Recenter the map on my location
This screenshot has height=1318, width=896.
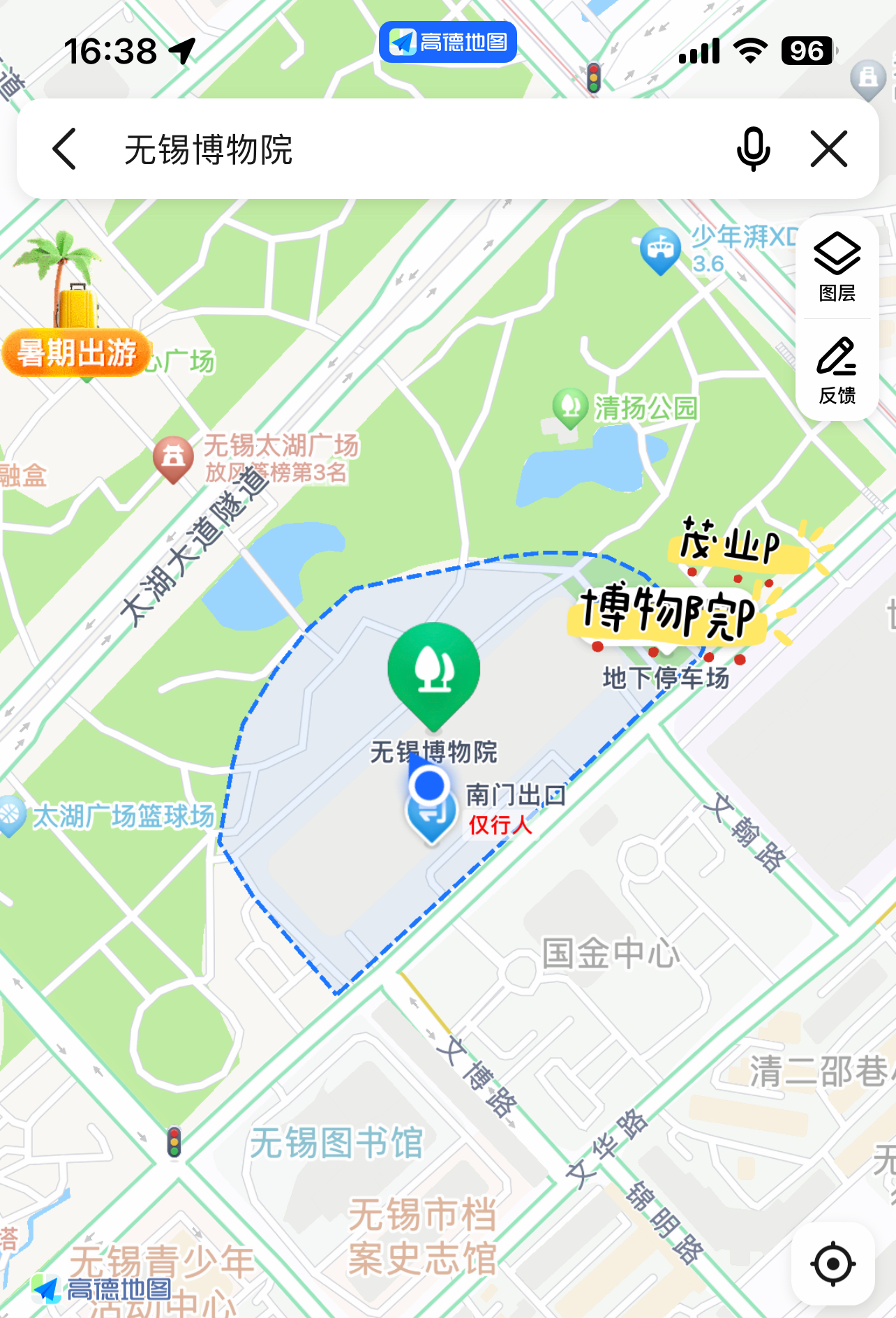[832, 1263]
